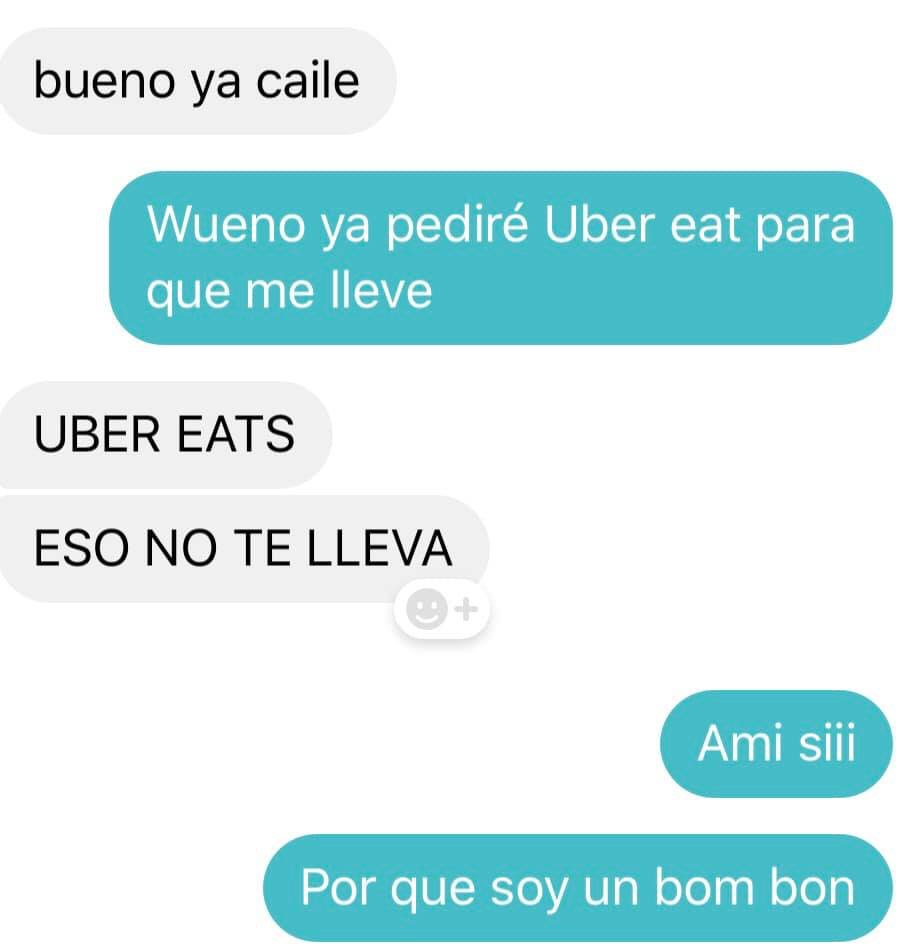Add a reaction to "ESO NO TE LLEVA" message

click(x=441, y=609)
